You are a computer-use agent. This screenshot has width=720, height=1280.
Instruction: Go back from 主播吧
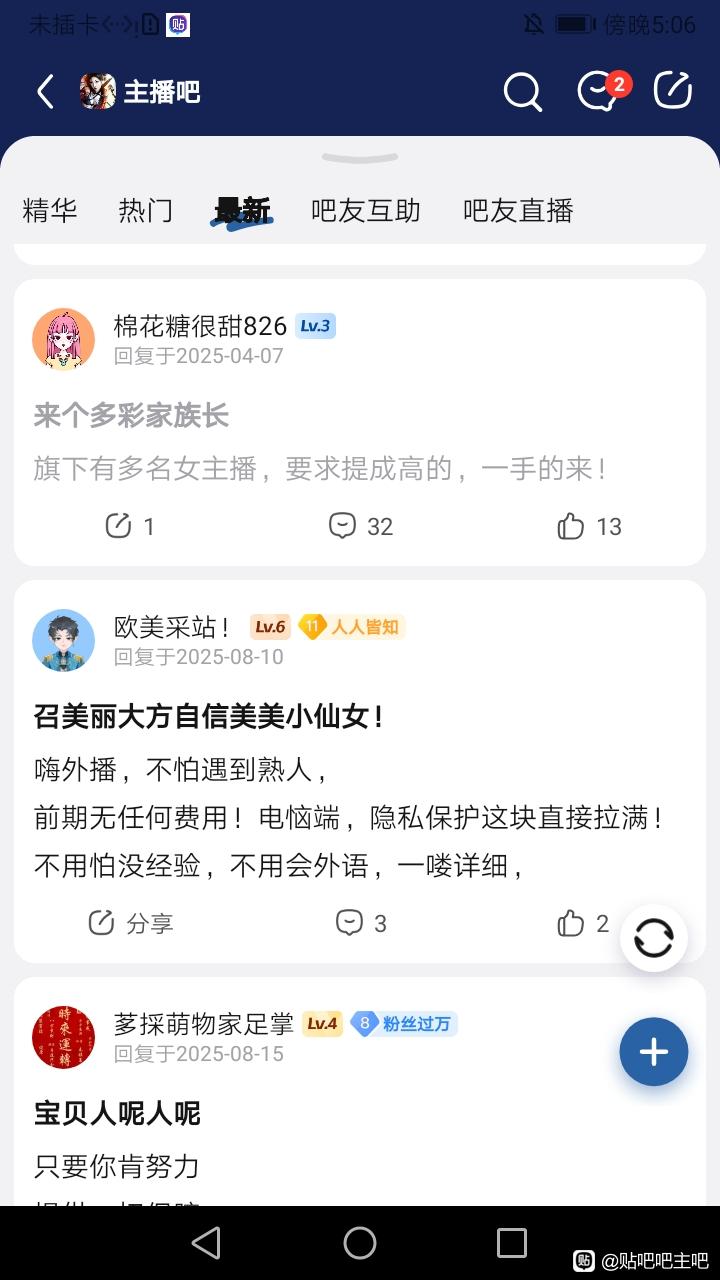[x=45, y=92]
